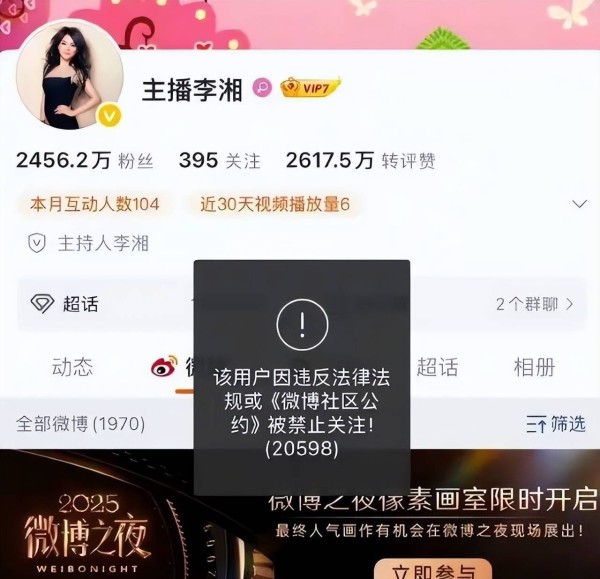Open the 筛选 filter for posts
This screenshot has height=579, width=600.
pos(556,424)
